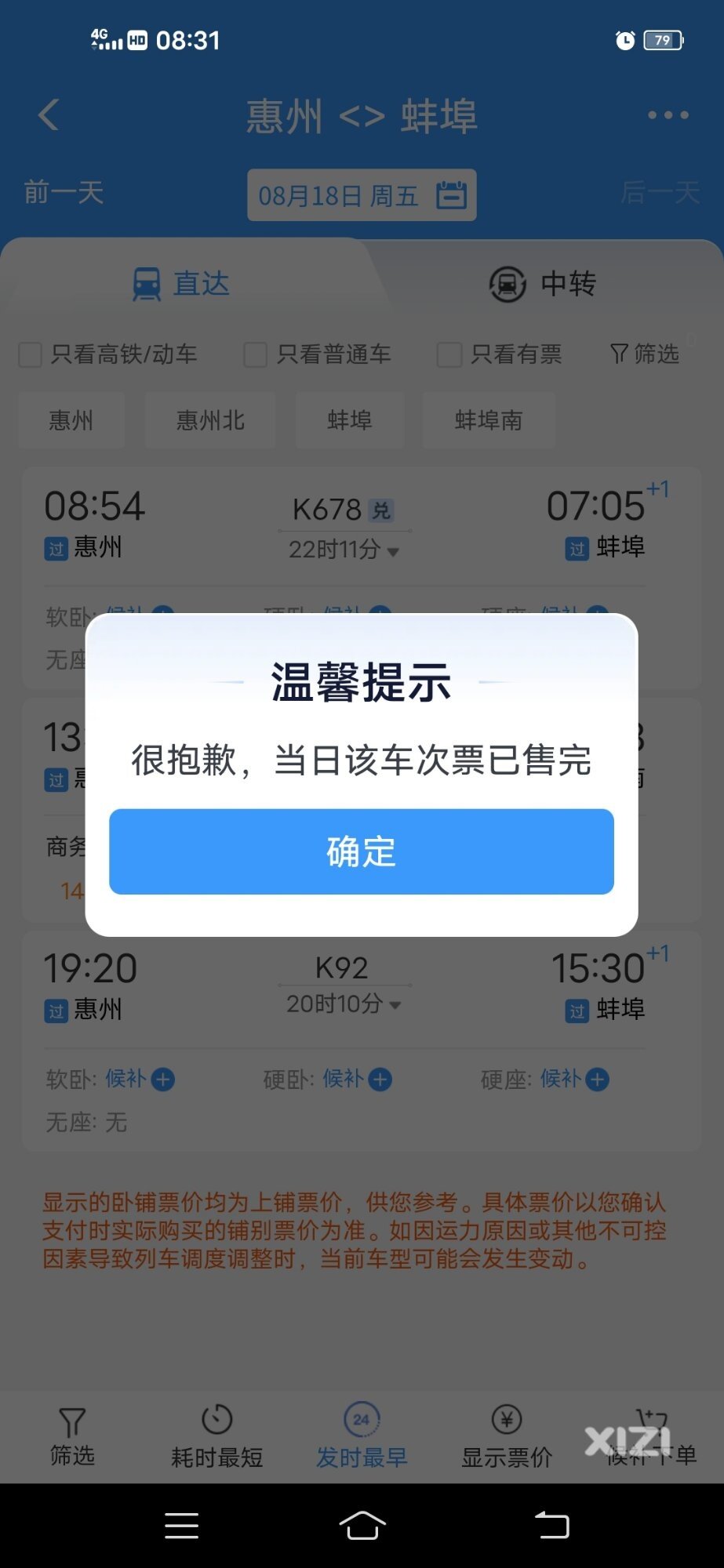Confirm the sold-out notice with 确定
The height and width of the screenshot is (1568, 724).
point(362,851)
